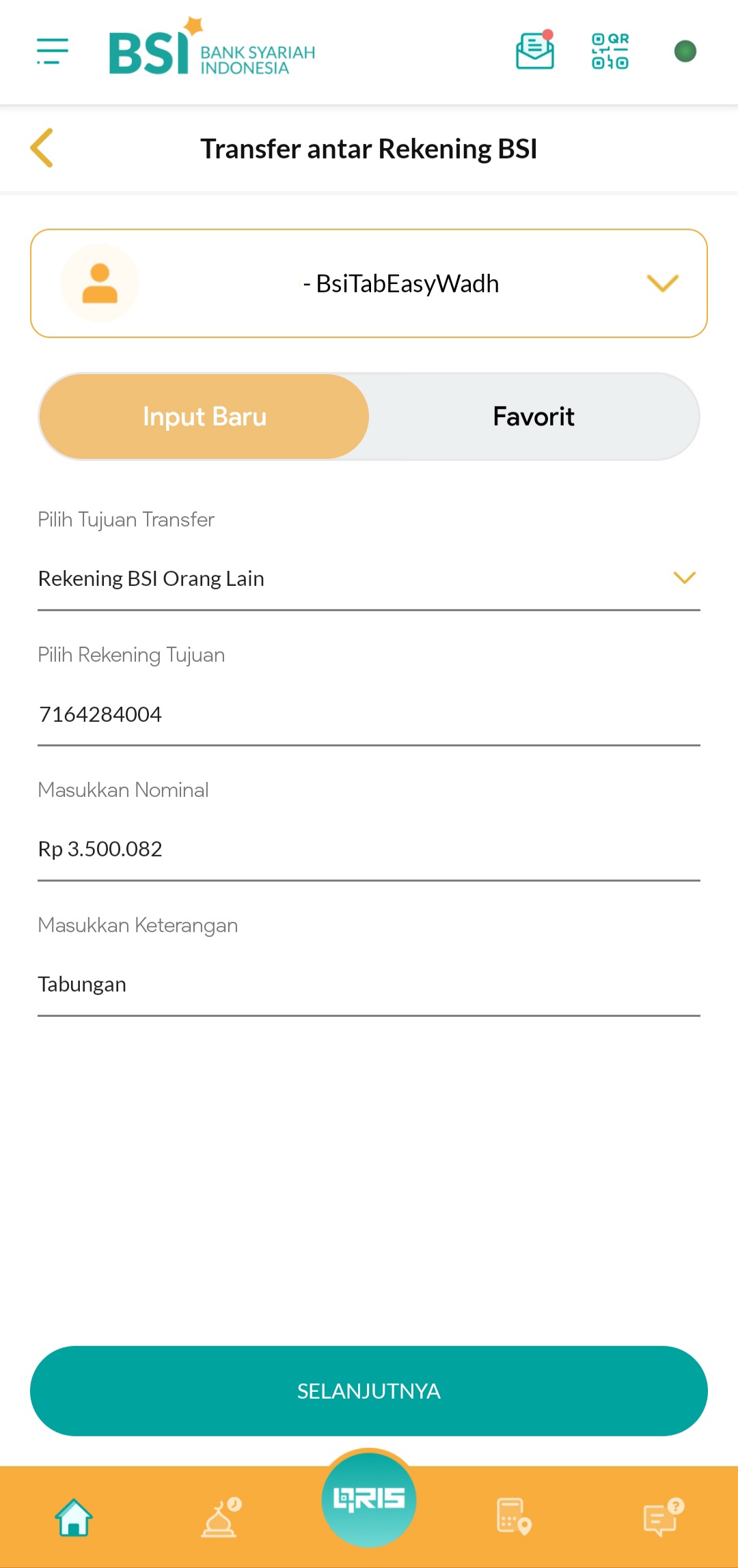Go to the home tab

point(74,1517)
